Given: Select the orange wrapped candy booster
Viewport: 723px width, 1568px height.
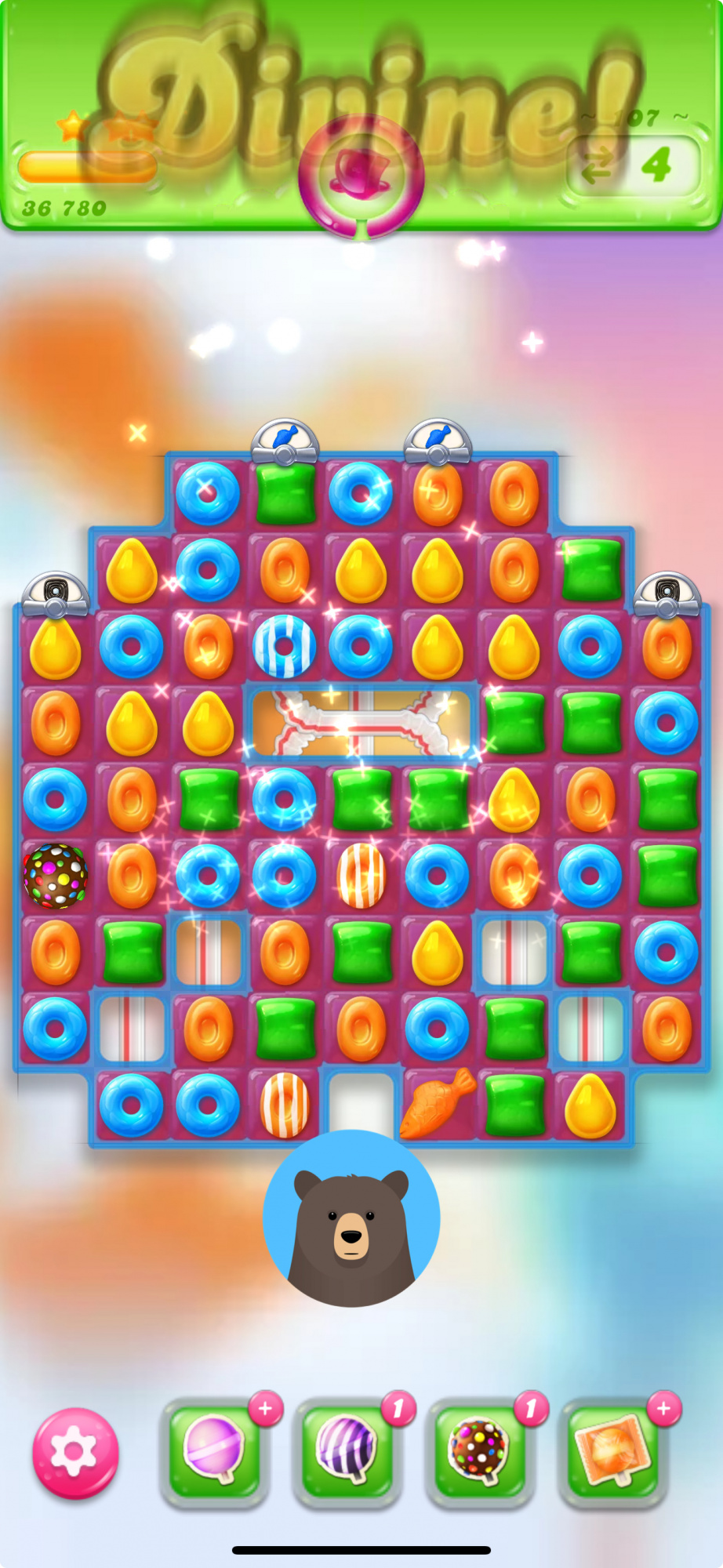Looking at the screenshot, I should tap(612, 1453).
